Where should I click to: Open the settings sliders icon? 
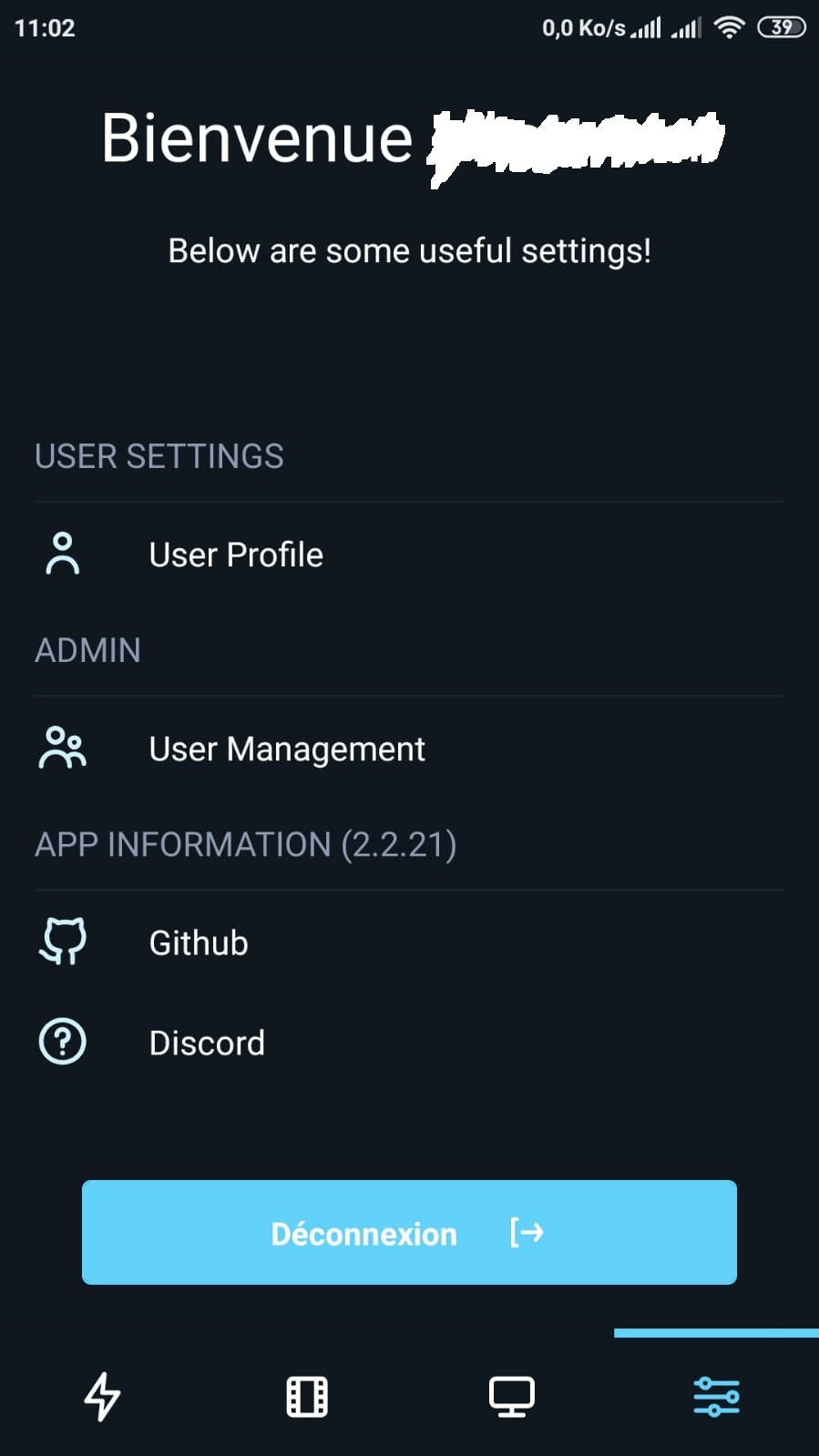[x=716, y=1396]
